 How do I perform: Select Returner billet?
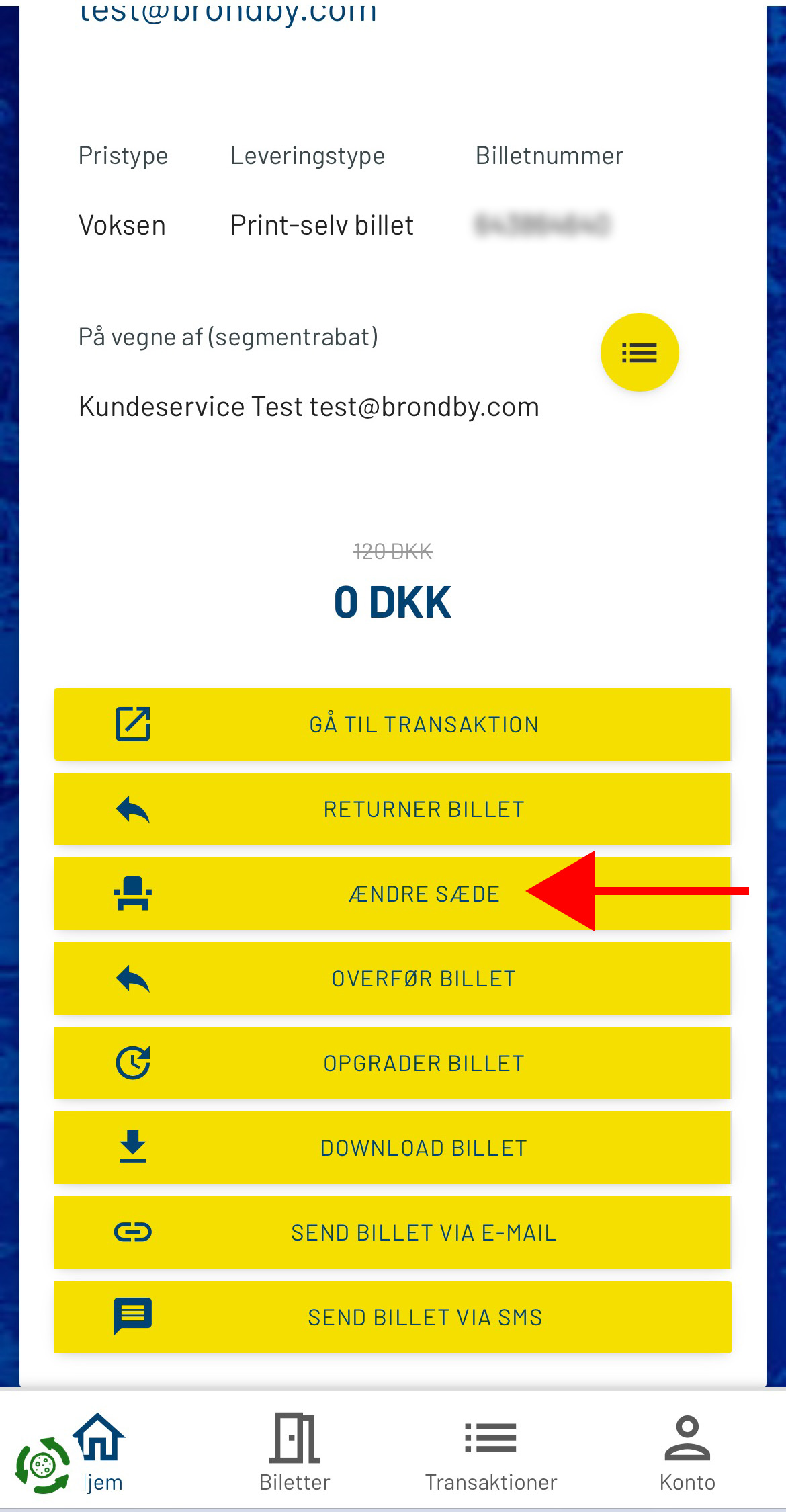[x=392, y=809]
